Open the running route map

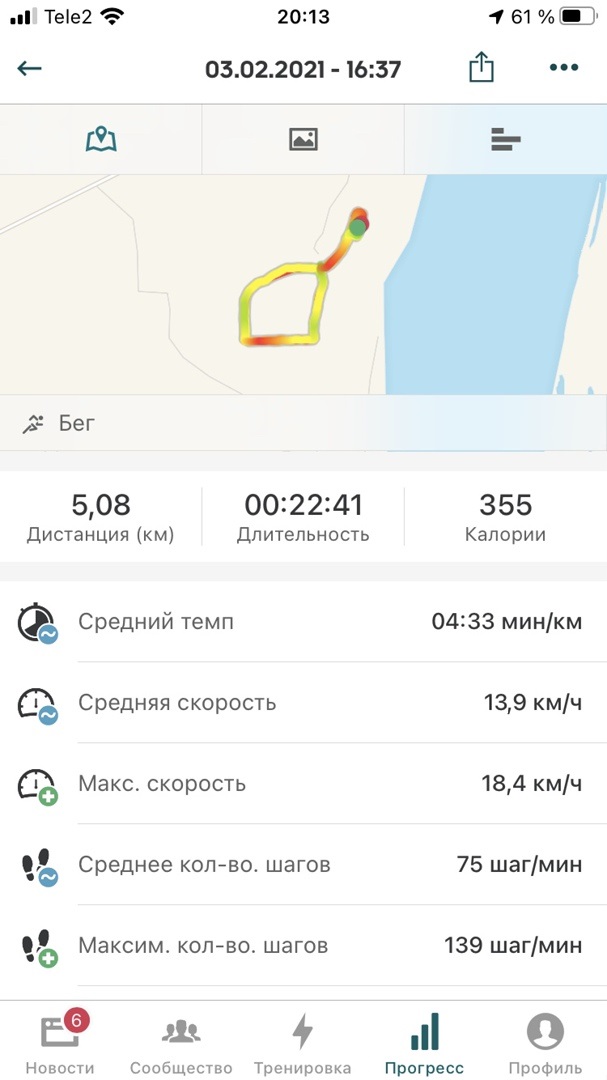[x=303, y=285]
